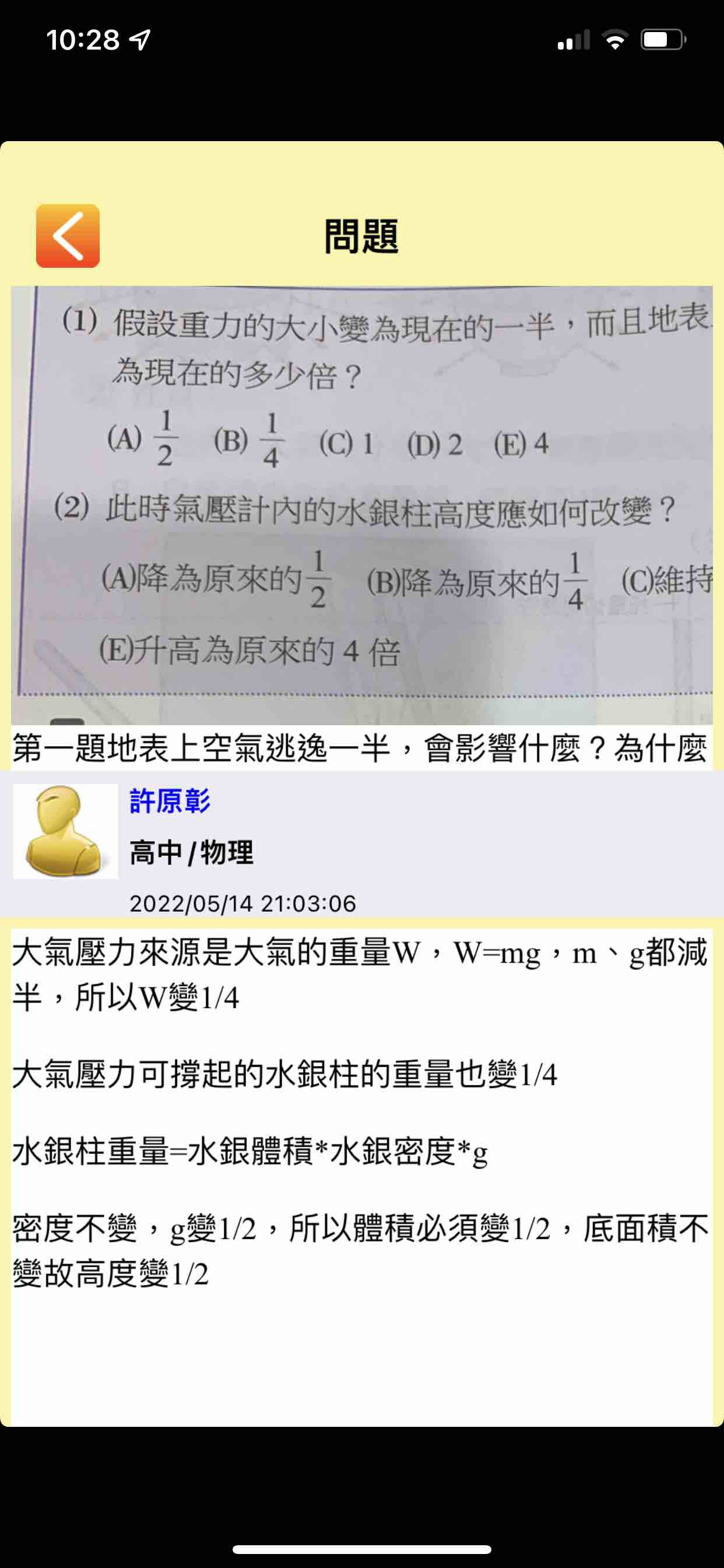The width and height of the screenshot is (724, 1568).
Task: Go back using the orange arrow button
Action: [x=68, y=236]
